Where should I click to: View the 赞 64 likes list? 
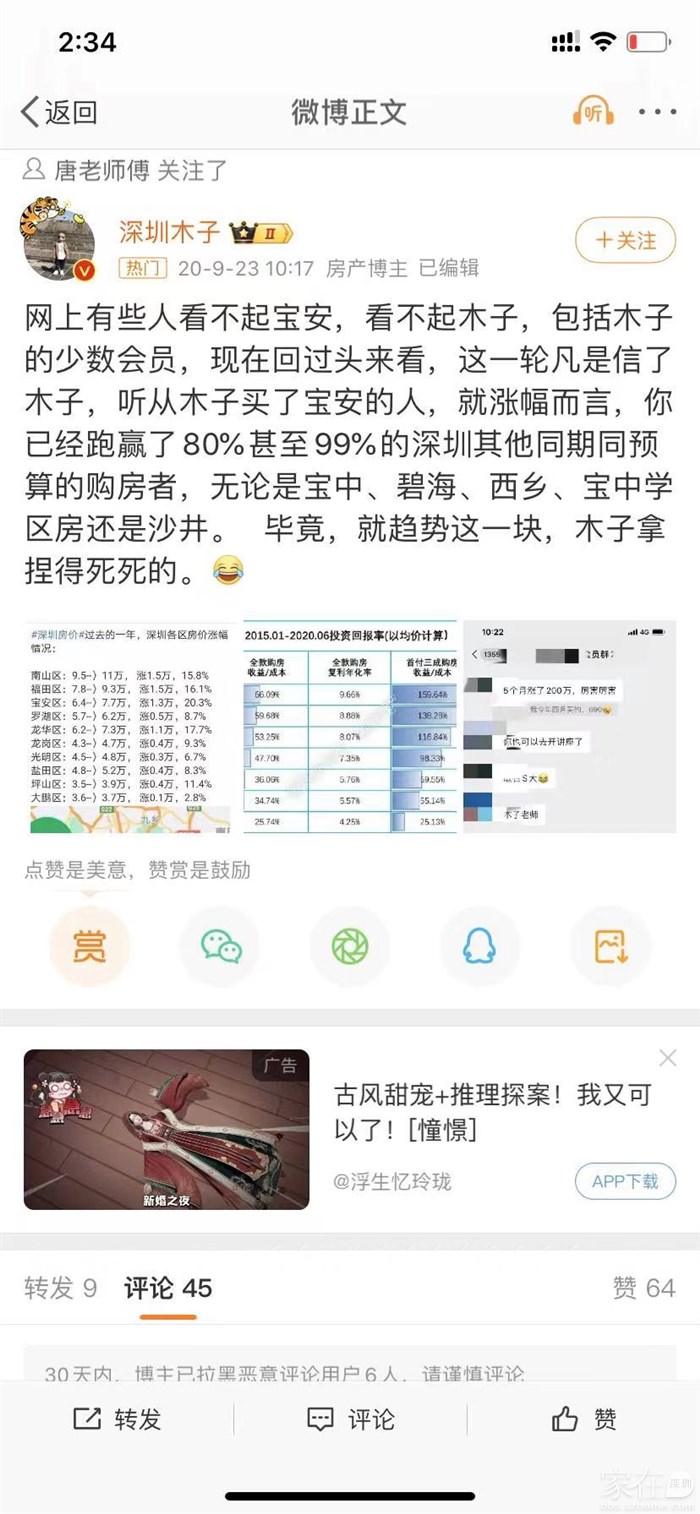point(644,1288)
